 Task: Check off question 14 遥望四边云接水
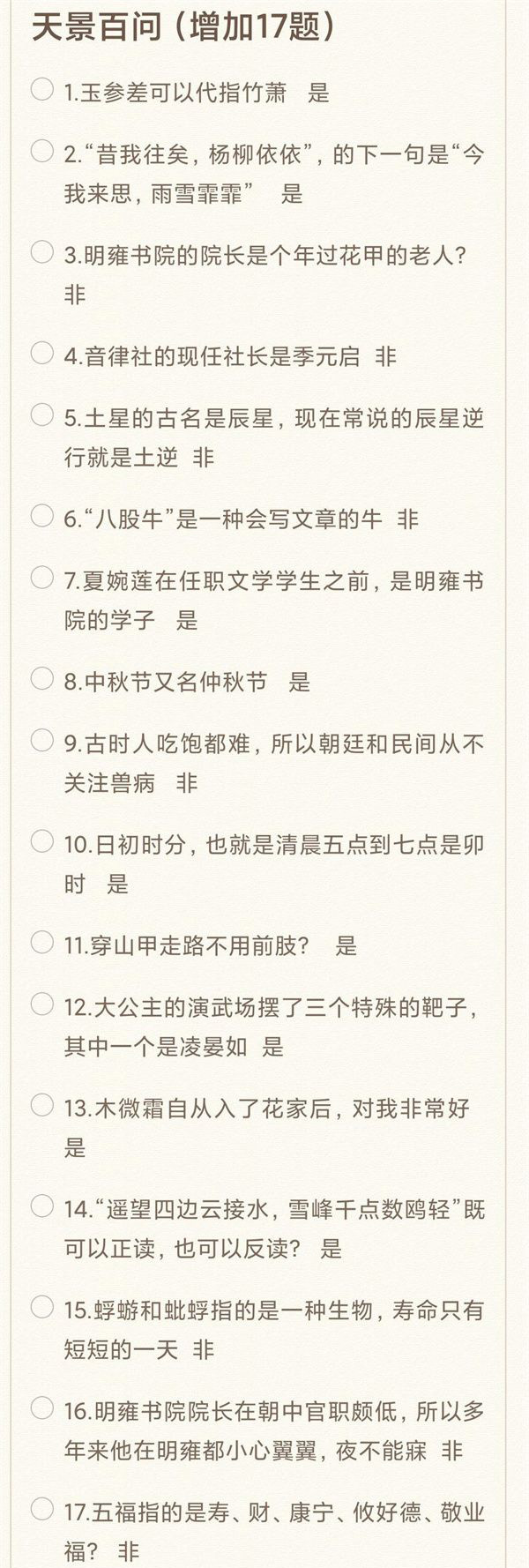click(x=42, y=1206)
